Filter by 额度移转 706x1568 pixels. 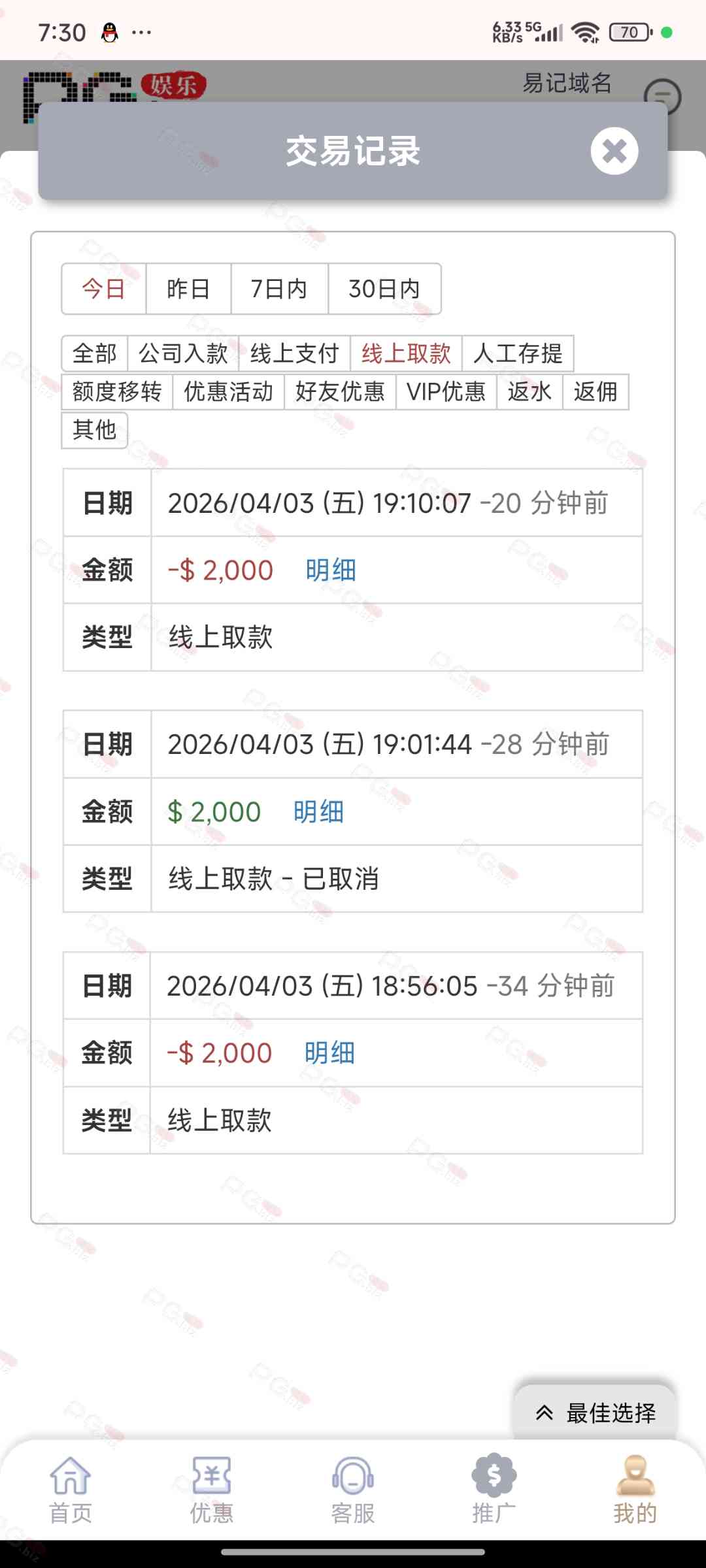point(117,391)
